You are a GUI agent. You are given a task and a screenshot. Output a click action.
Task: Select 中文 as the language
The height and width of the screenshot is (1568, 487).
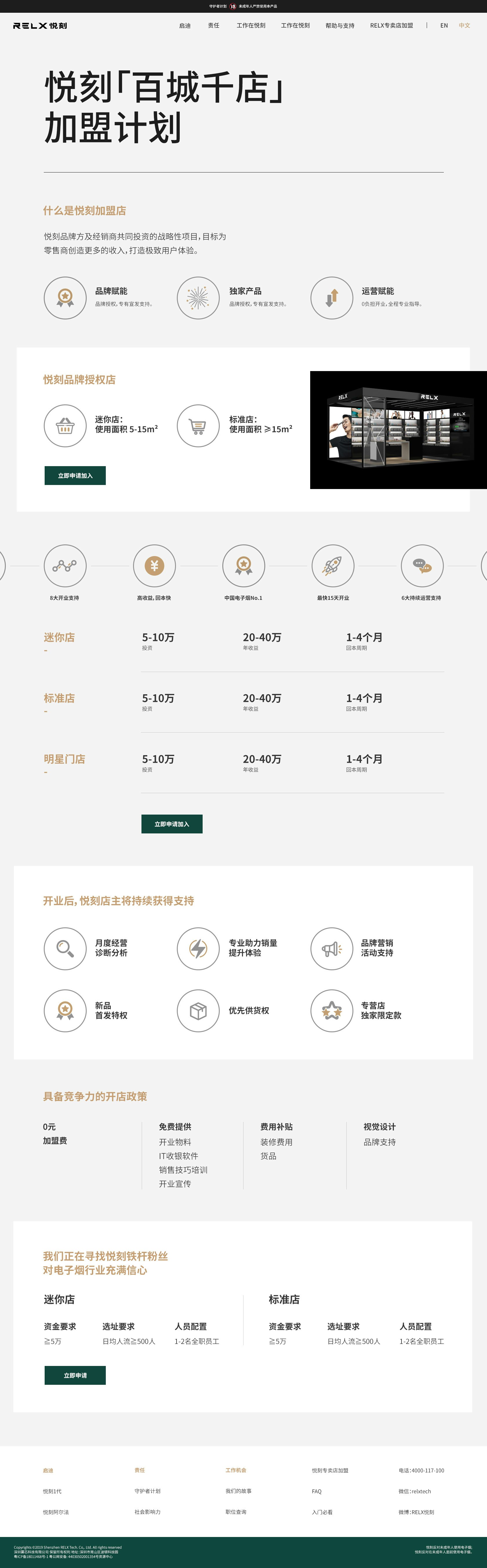tap(464, 26)
